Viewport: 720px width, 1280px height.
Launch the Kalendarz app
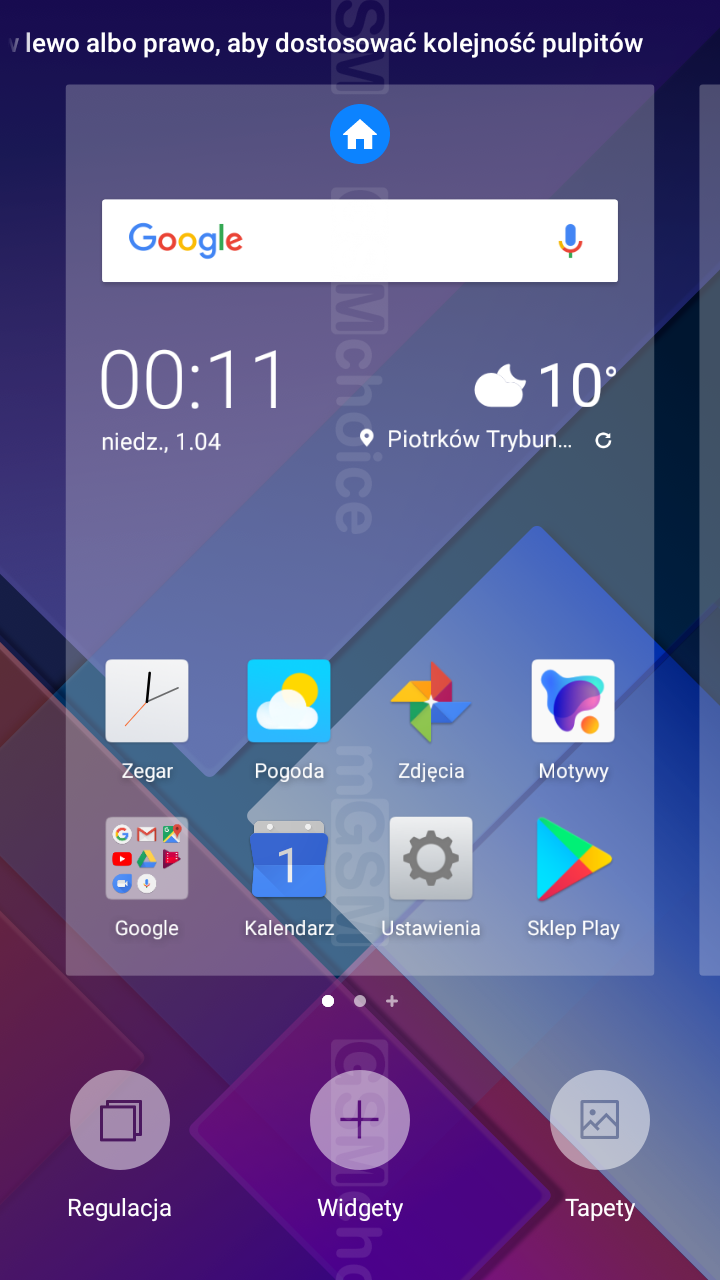pos(289,858)
